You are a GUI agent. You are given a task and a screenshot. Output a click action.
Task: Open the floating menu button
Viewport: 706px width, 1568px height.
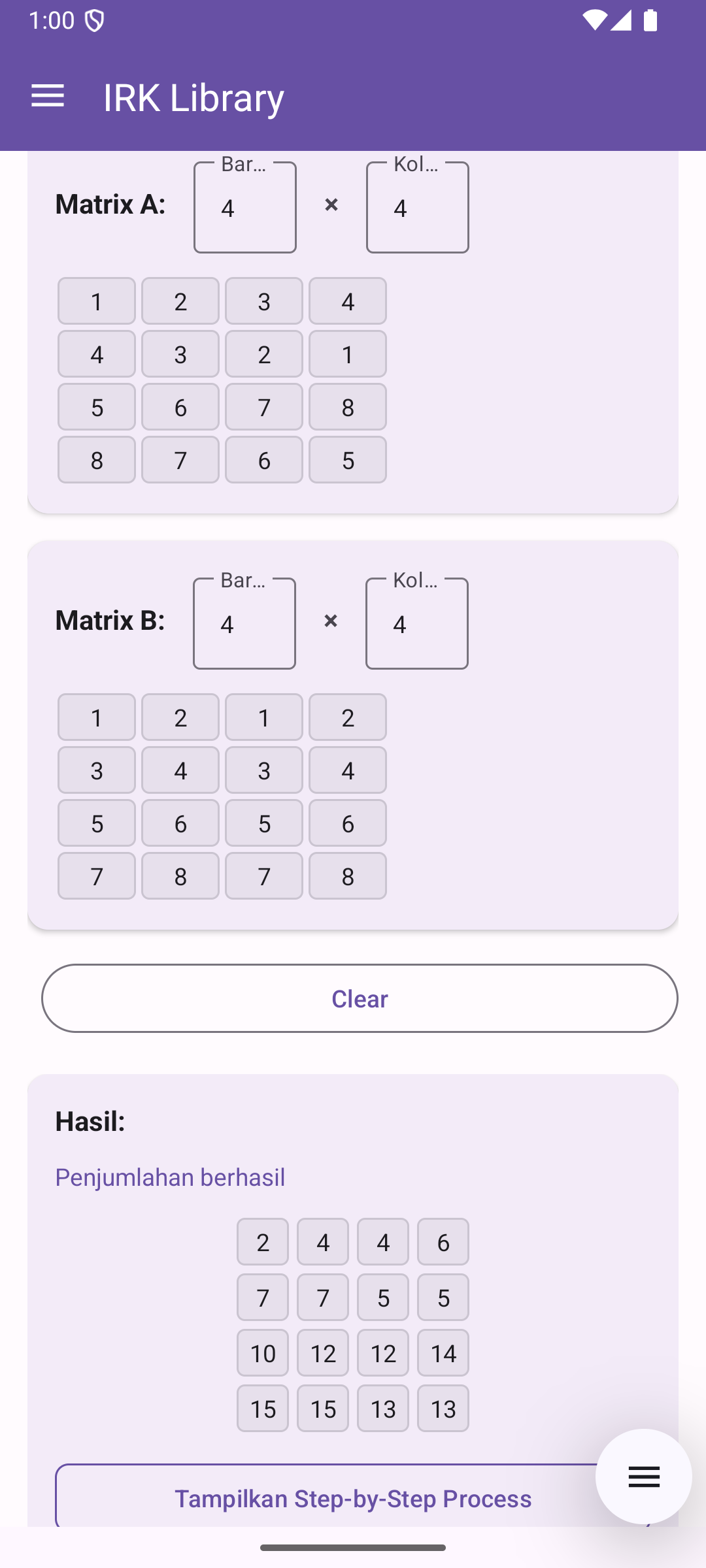643,1477
